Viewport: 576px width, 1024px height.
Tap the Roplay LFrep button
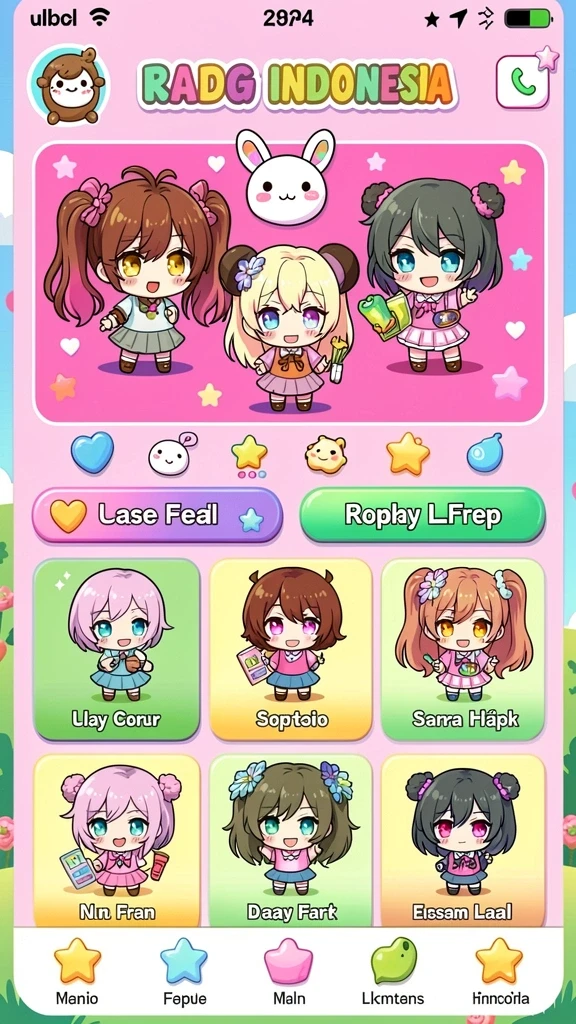tap(423, 515)
